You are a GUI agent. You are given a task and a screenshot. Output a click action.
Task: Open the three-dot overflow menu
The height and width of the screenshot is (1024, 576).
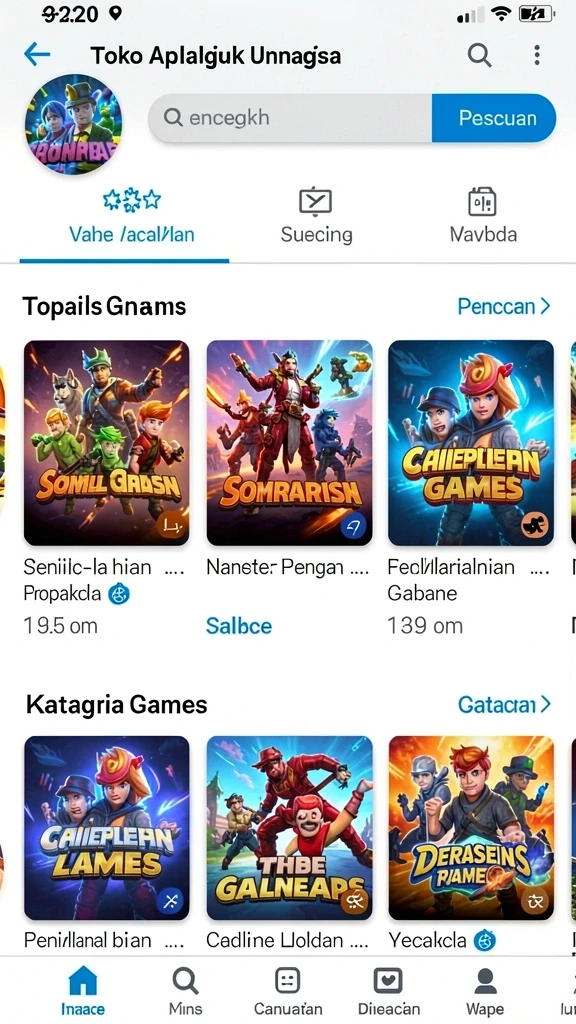(537, 56)
